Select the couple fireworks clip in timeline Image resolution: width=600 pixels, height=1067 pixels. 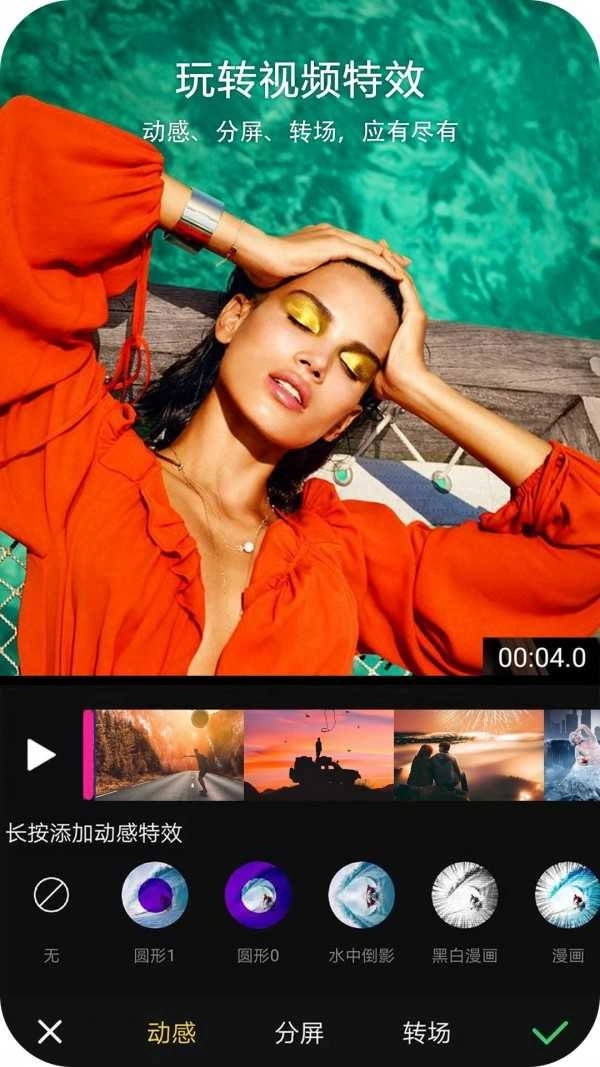tap(469, 755)
